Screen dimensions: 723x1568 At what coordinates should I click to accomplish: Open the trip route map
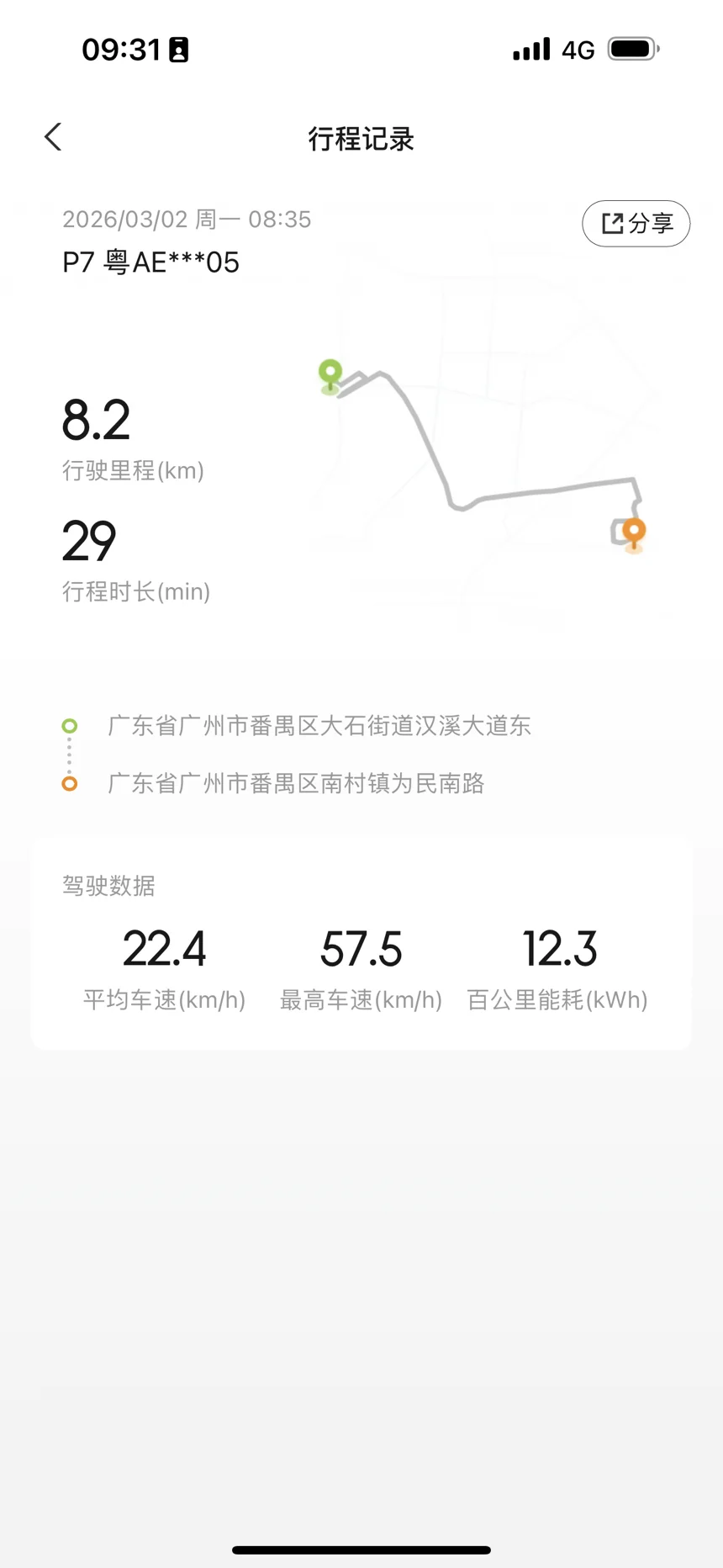[x=483, y=456]
